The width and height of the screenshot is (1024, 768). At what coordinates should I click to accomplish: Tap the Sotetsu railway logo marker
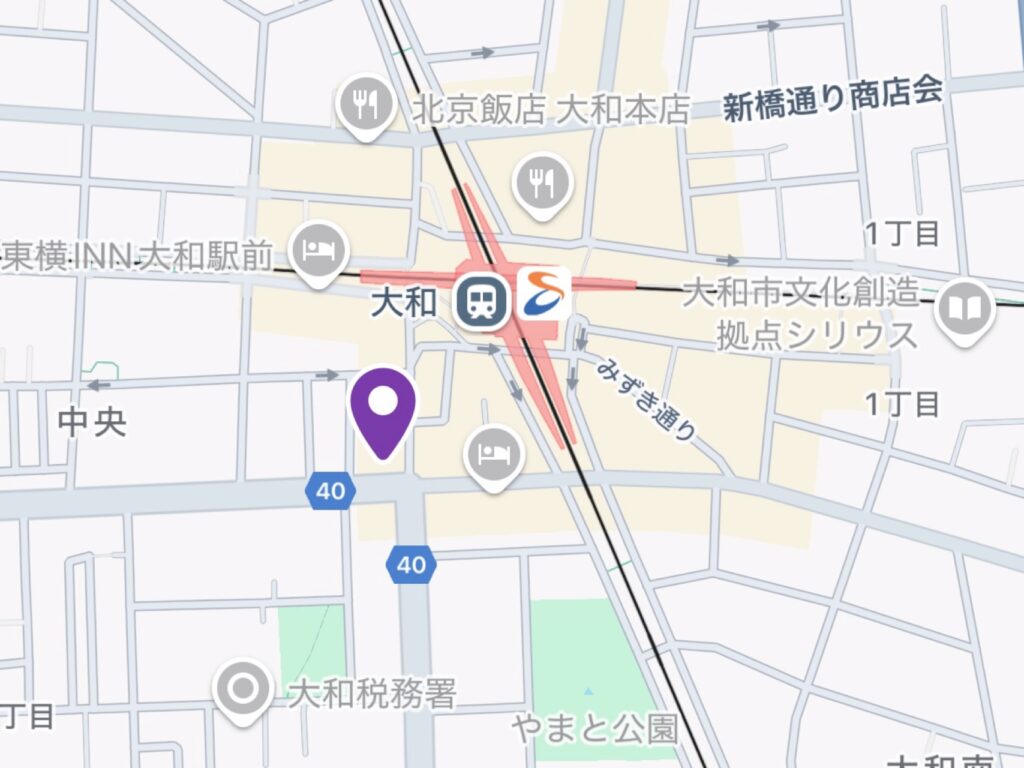coord(544,293)
